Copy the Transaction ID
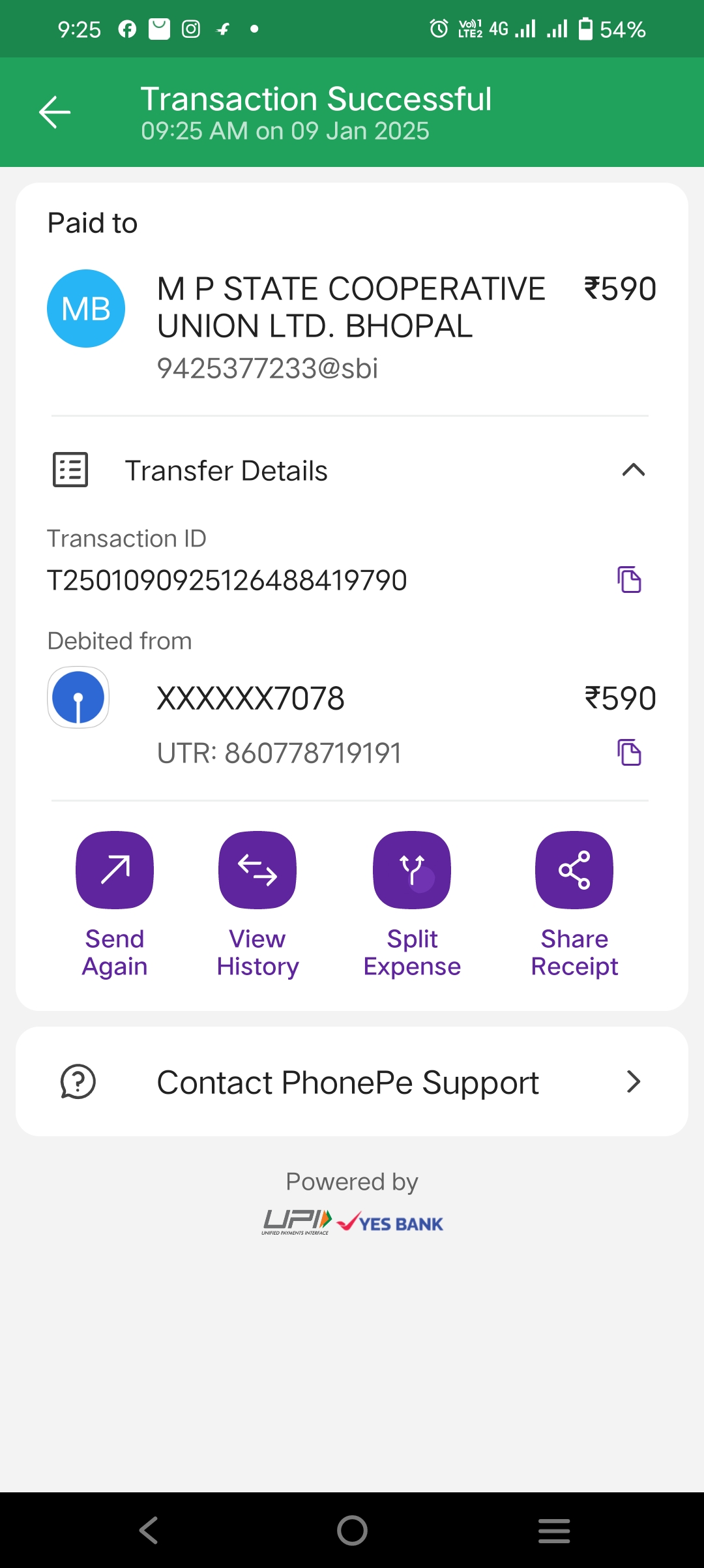704x1568 pixels. 629,580
